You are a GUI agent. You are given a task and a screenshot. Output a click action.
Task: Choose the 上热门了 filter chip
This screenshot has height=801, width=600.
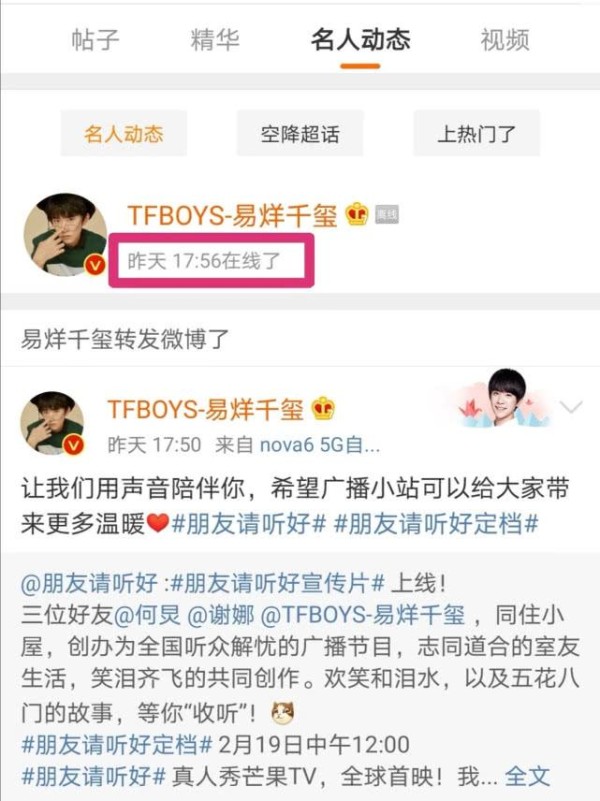click(476, 134)
